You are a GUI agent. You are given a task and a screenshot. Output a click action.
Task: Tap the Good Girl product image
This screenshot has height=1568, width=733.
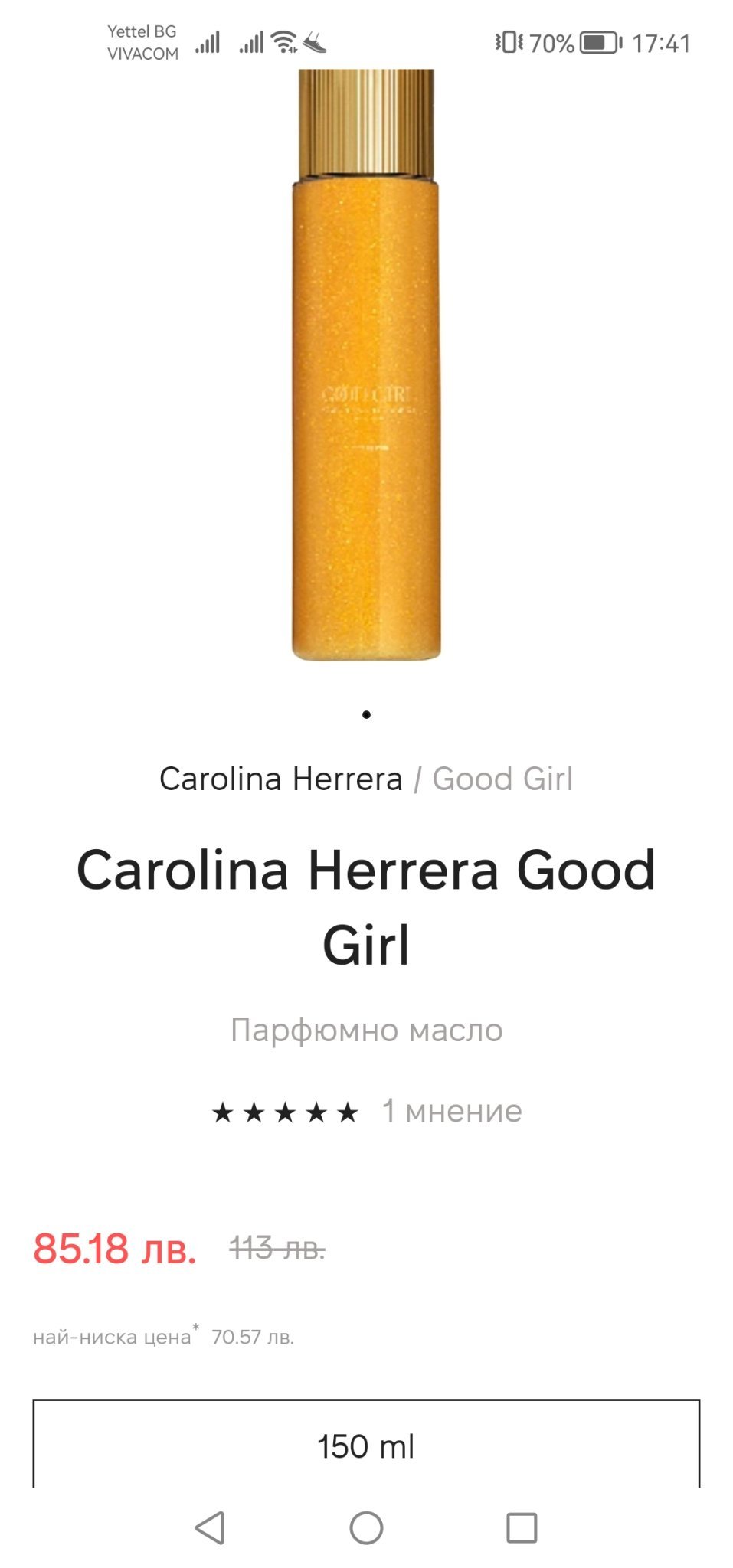(x=366, y=367)
